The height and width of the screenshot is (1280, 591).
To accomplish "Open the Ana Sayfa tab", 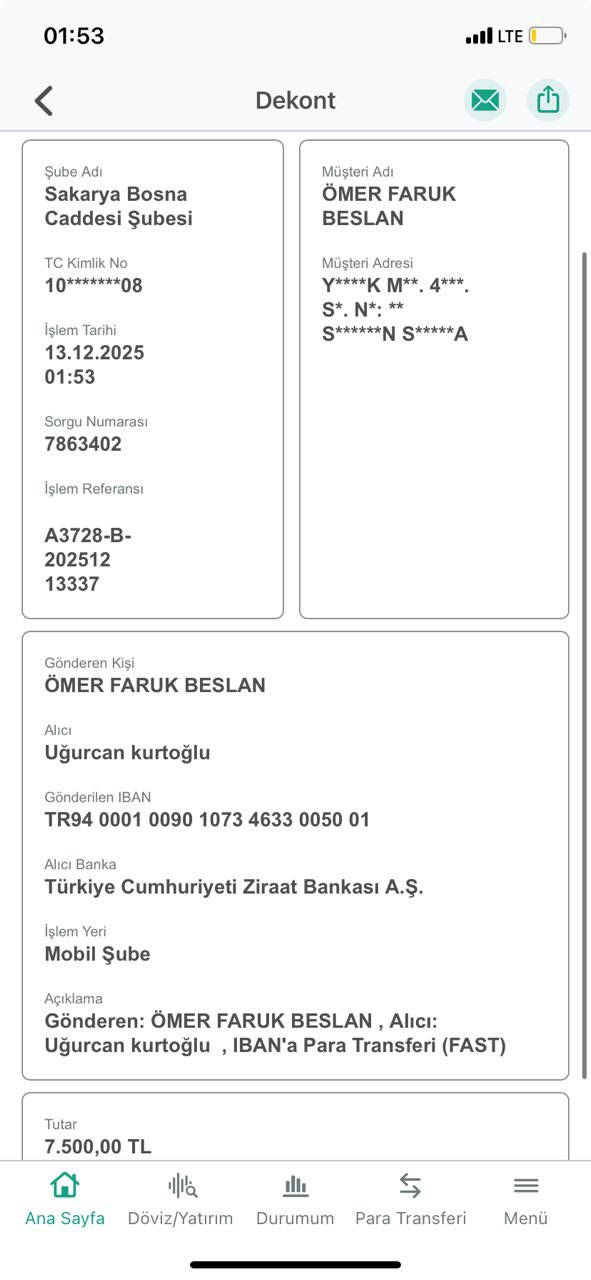I will click(65, 1200).
